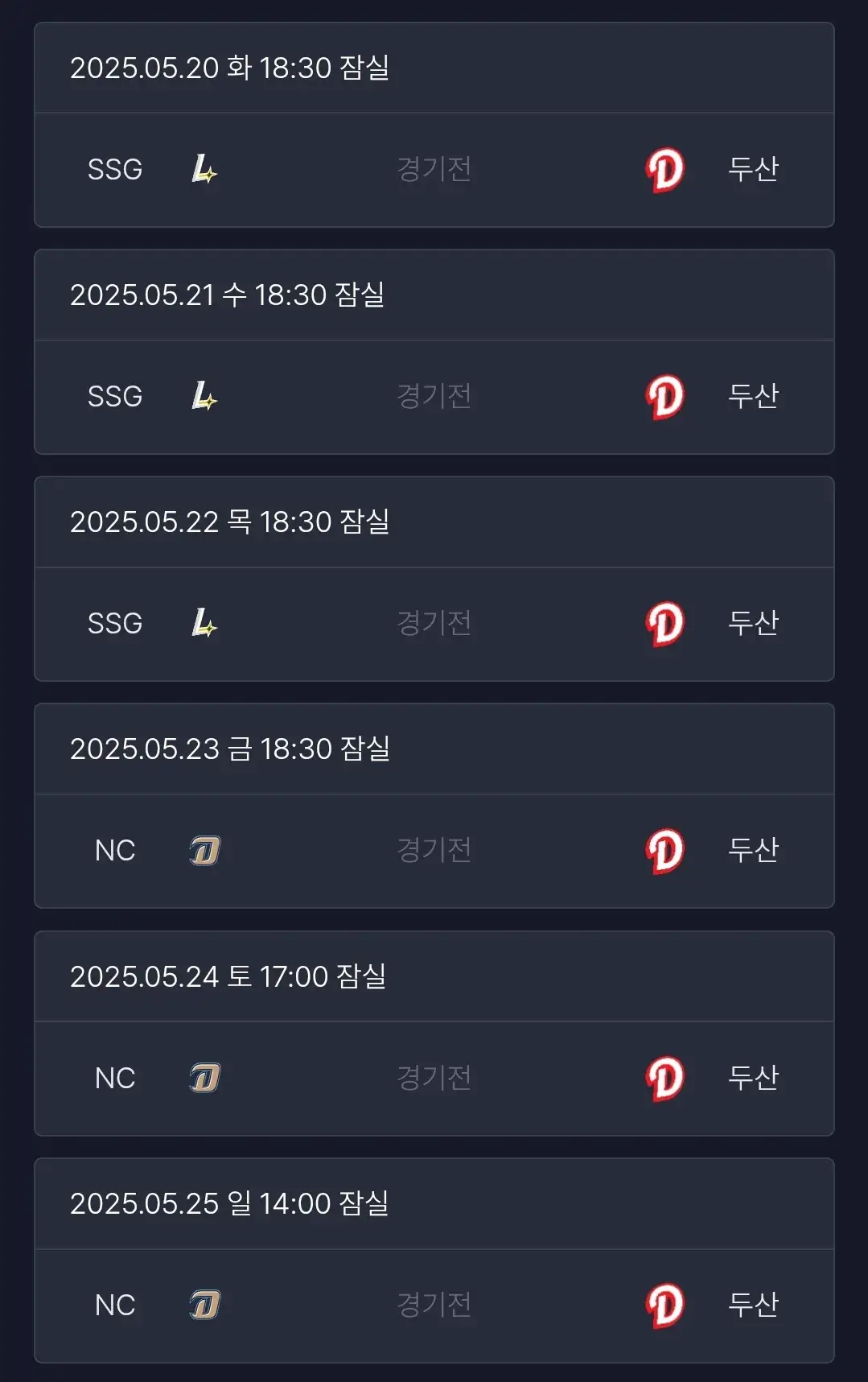Expand the May 23 game card
868x1382 pixels.
click(231, 749)
